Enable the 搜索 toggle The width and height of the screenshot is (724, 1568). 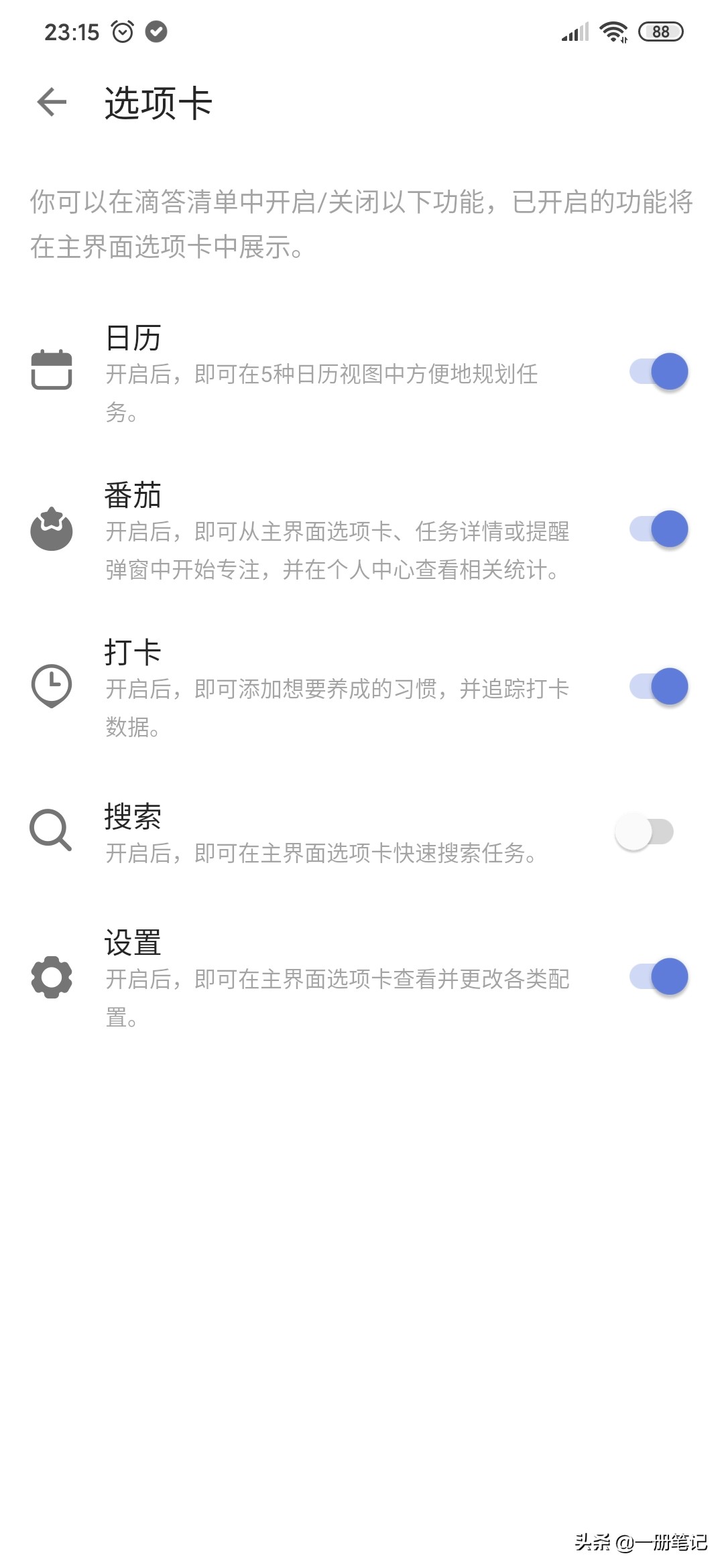tap(644, 831)
